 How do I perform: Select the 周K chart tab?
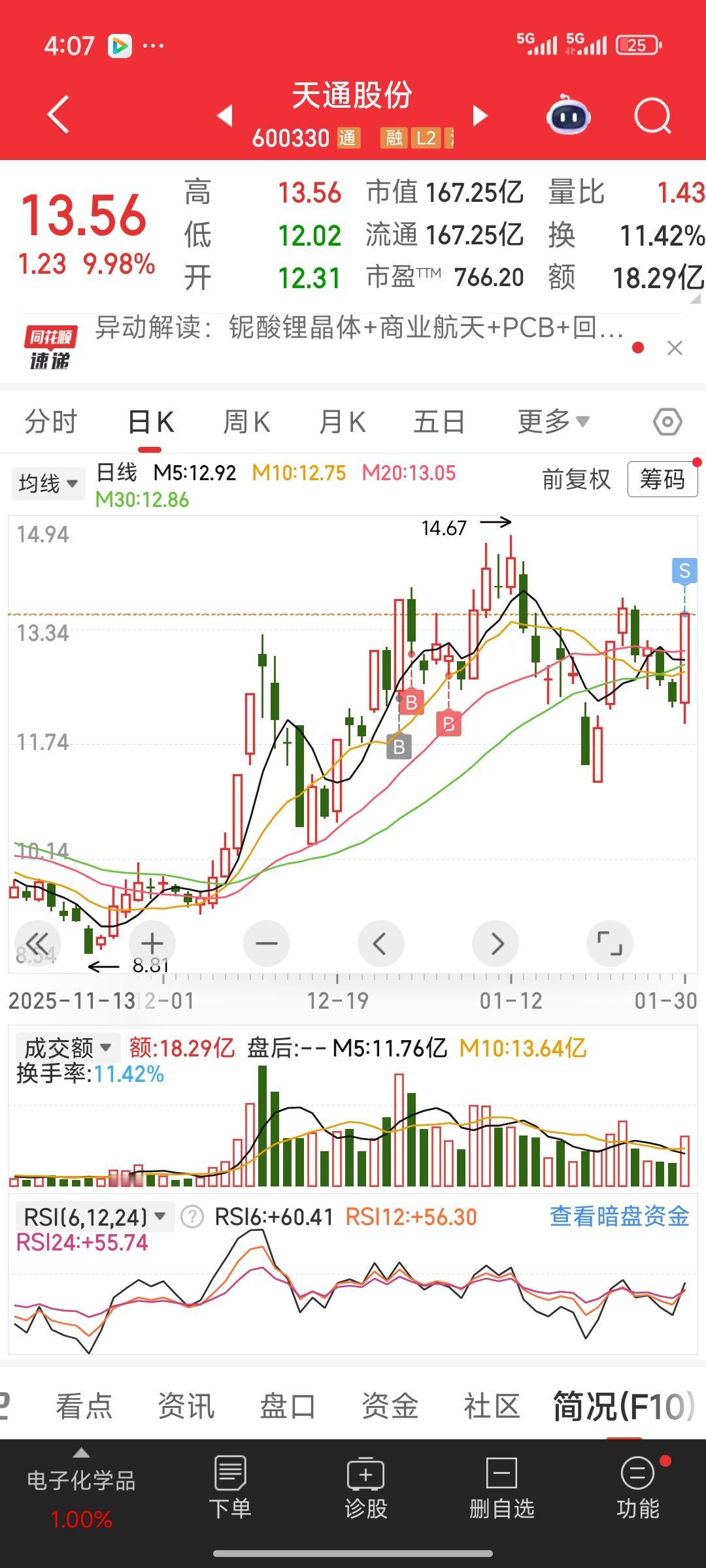click(246, 422)
